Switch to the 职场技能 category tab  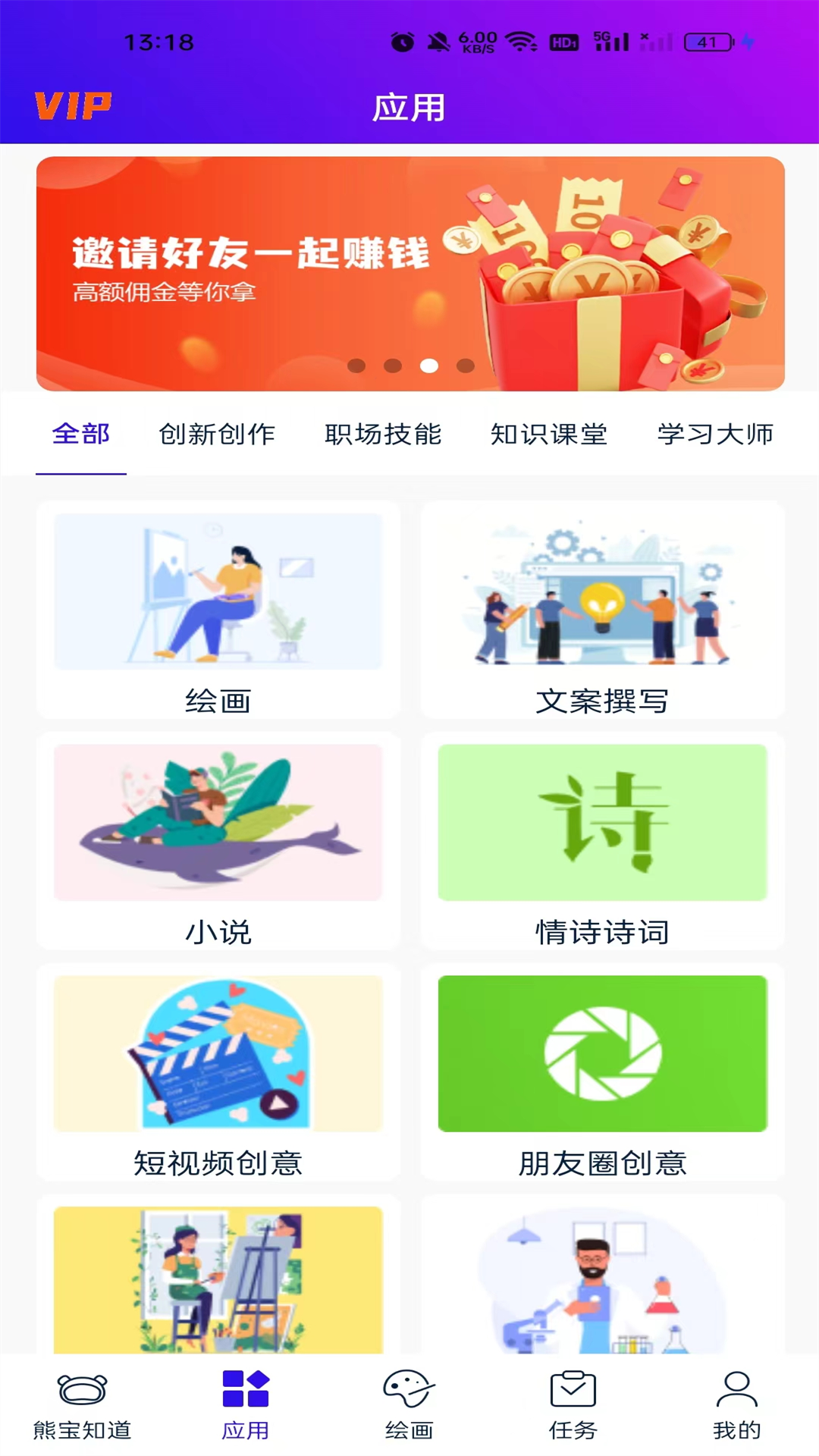tap(383, 435)
